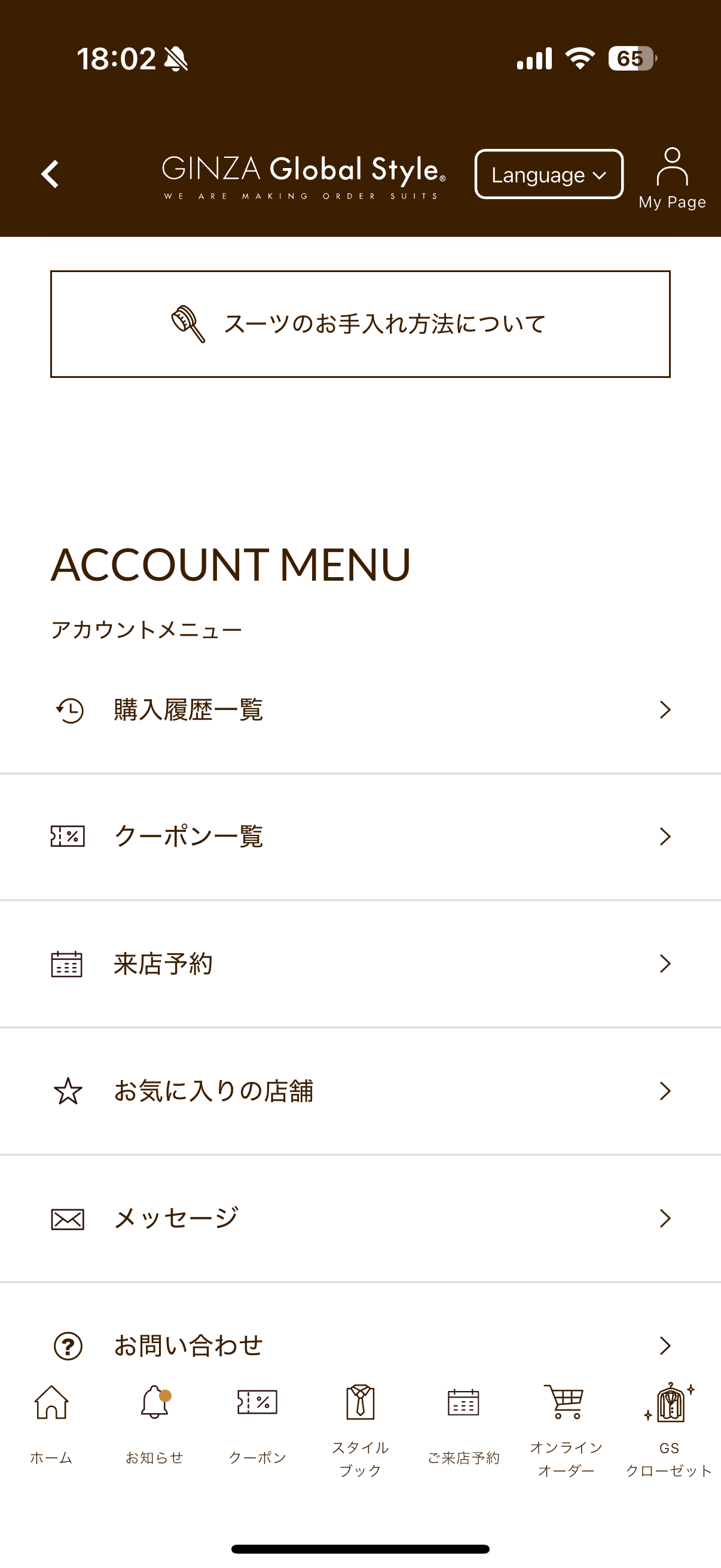Open メッセージ messages
The image size is (721, 1568).
point(360,1218)
